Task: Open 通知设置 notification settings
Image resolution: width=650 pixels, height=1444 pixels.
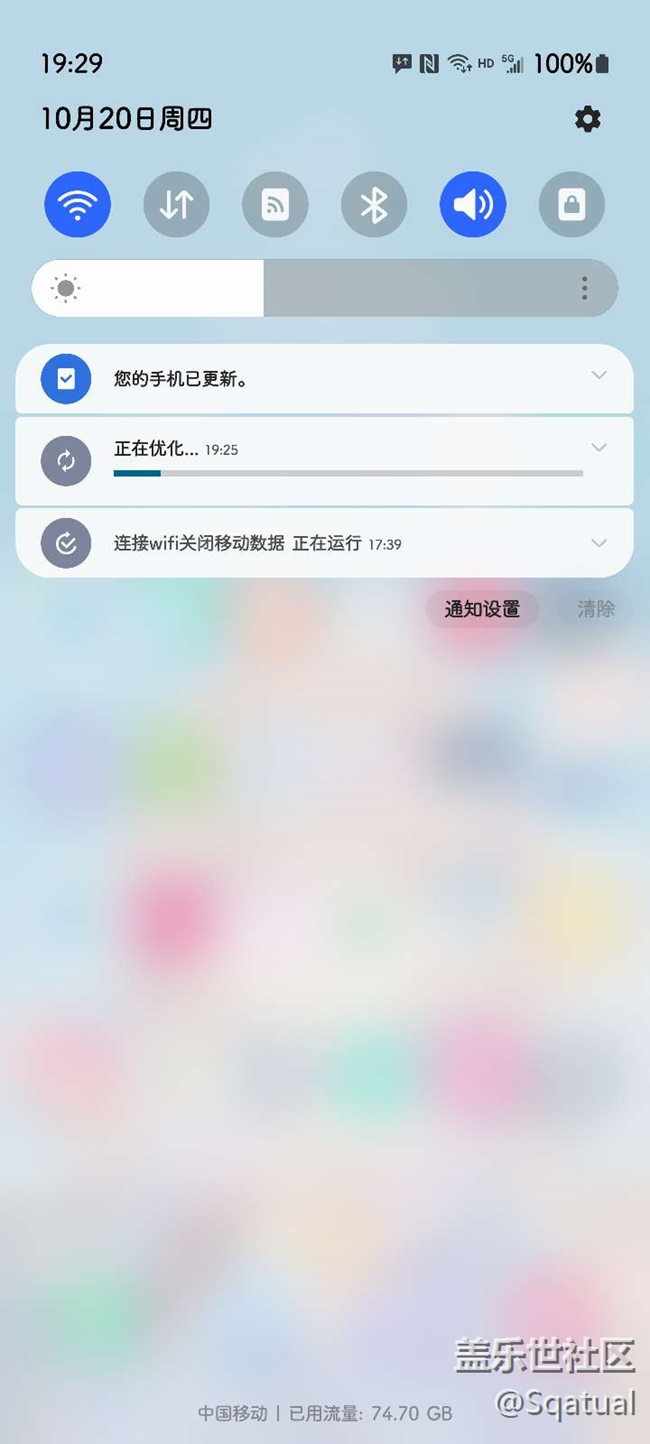Action: coord(482,608)
